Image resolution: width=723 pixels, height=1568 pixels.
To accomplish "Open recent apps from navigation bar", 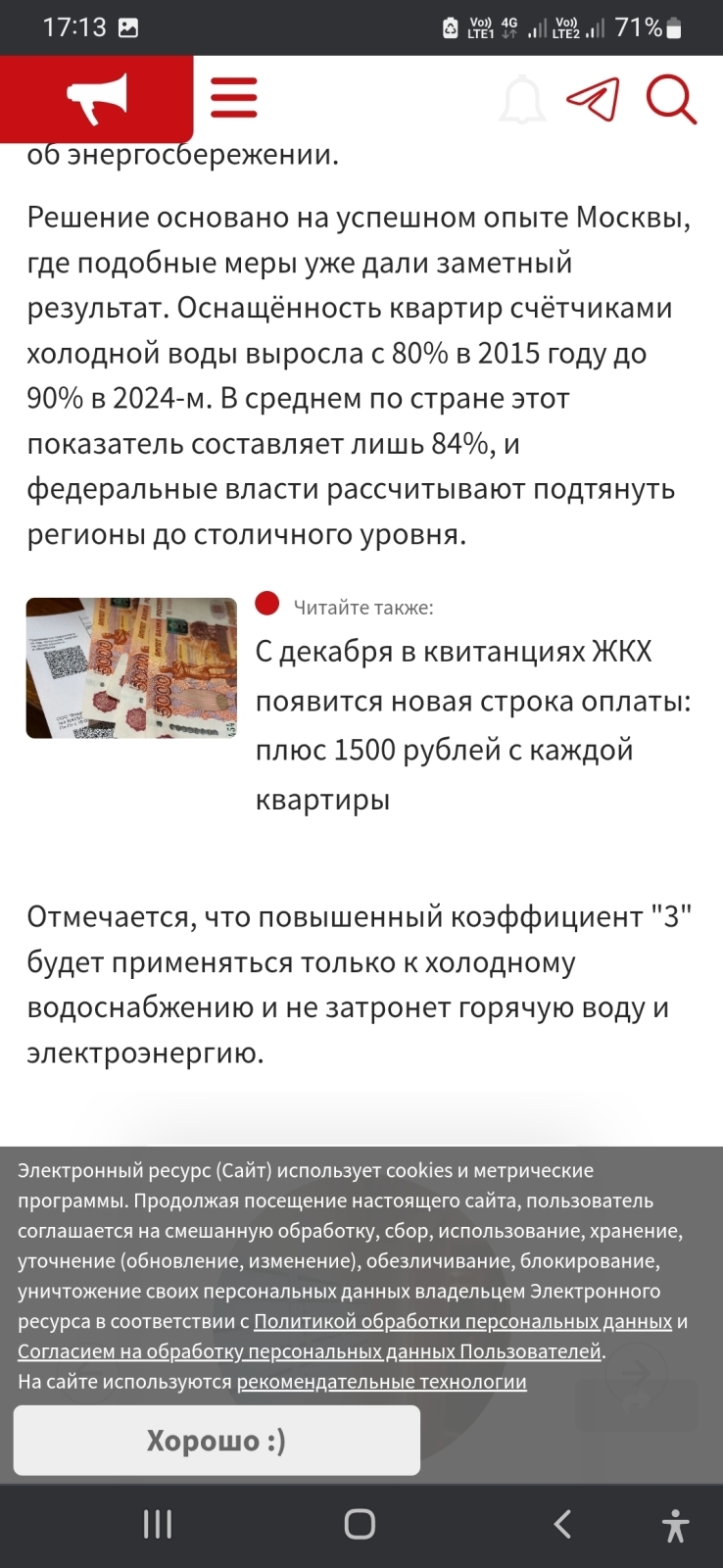I will [158, 1524].
